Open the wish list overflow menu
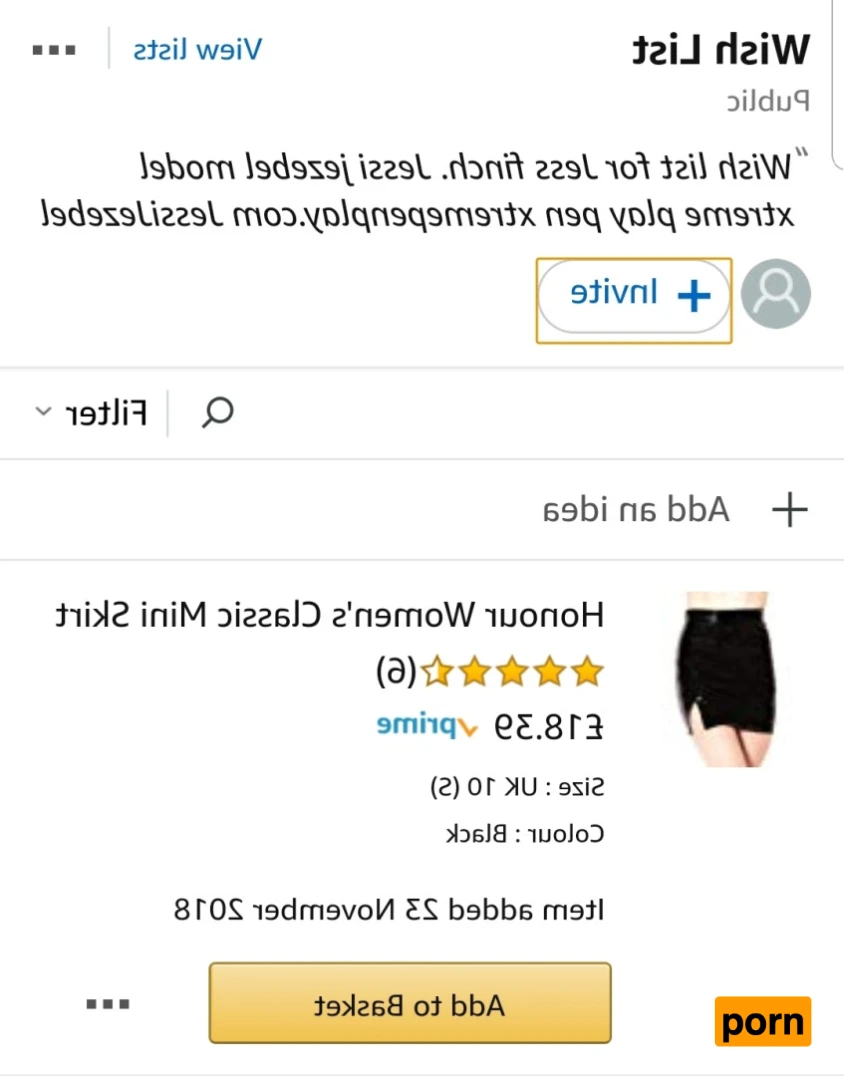The image size is (844, 1076). [x=54, y=50]
